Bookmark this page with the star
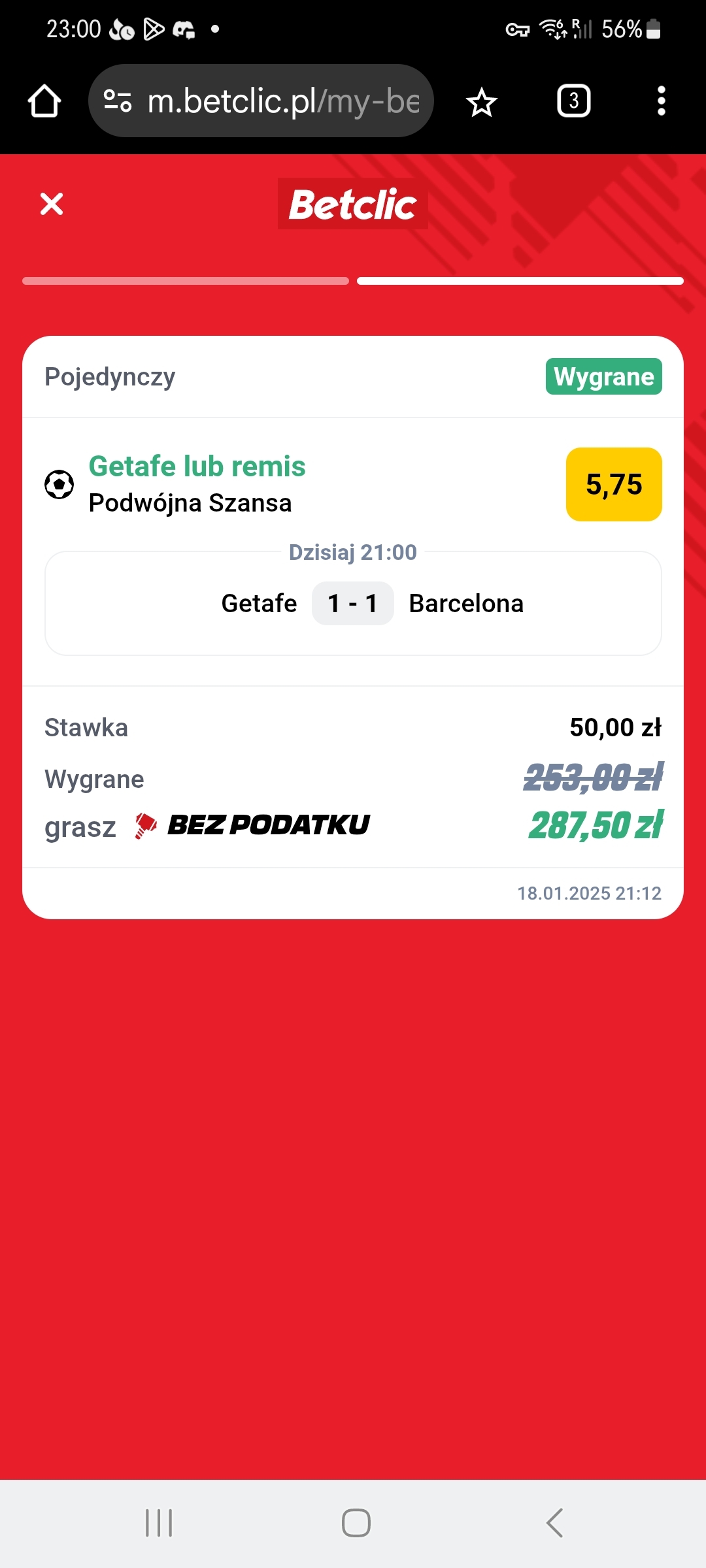Screen dimensions: 706x1568 click(x=482, y=103)
